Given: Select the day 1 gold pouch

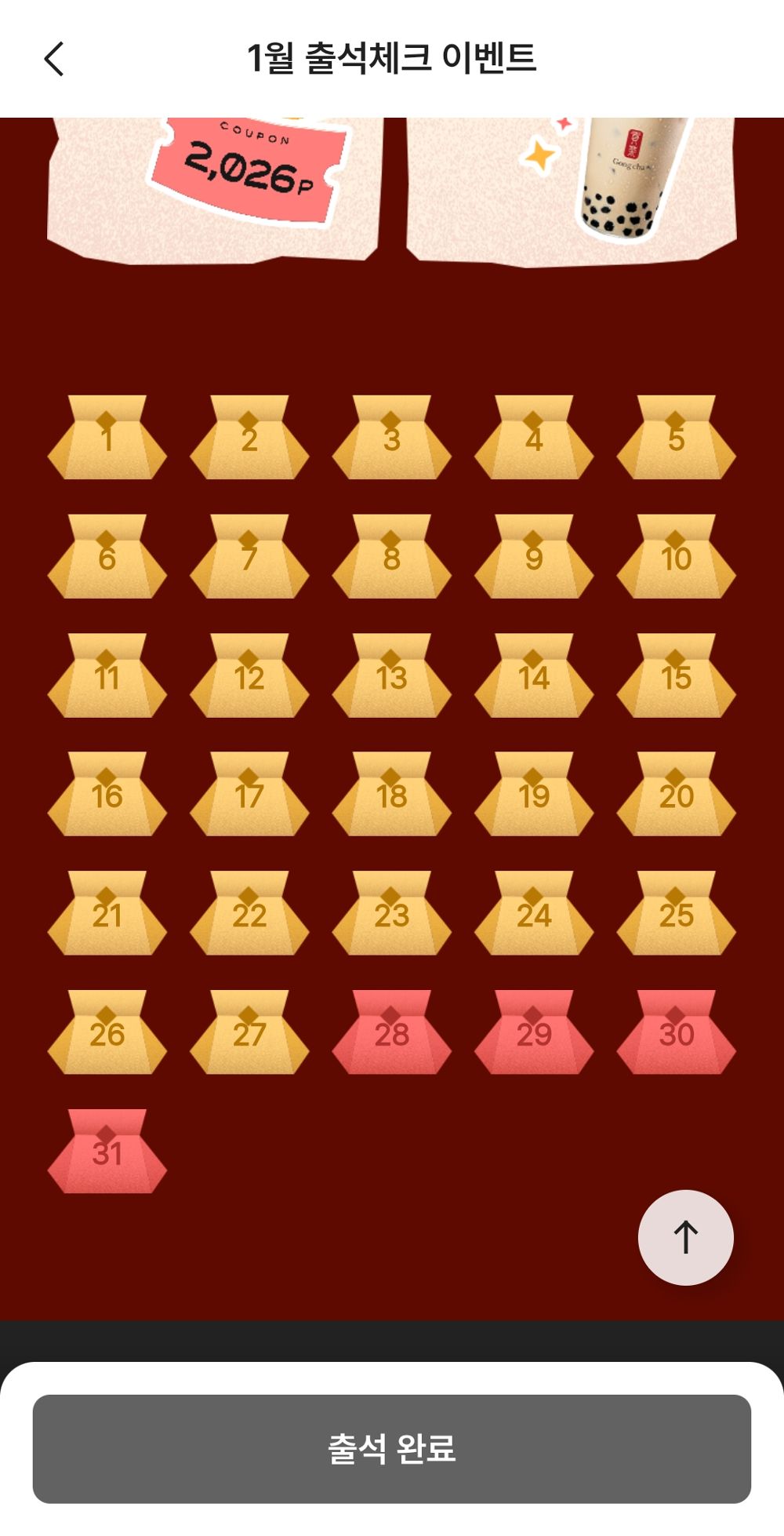Looking at the screenshot, I should (107, 439).
